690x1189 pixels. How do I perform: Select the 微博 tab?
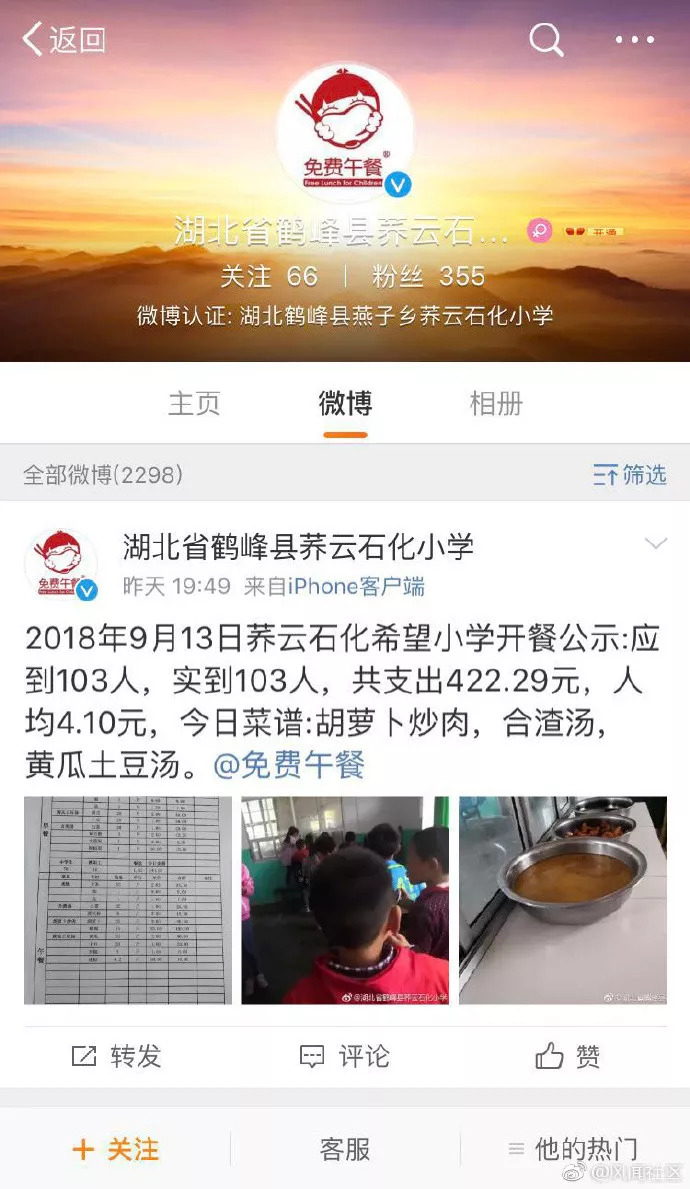[x=345, y=403]
